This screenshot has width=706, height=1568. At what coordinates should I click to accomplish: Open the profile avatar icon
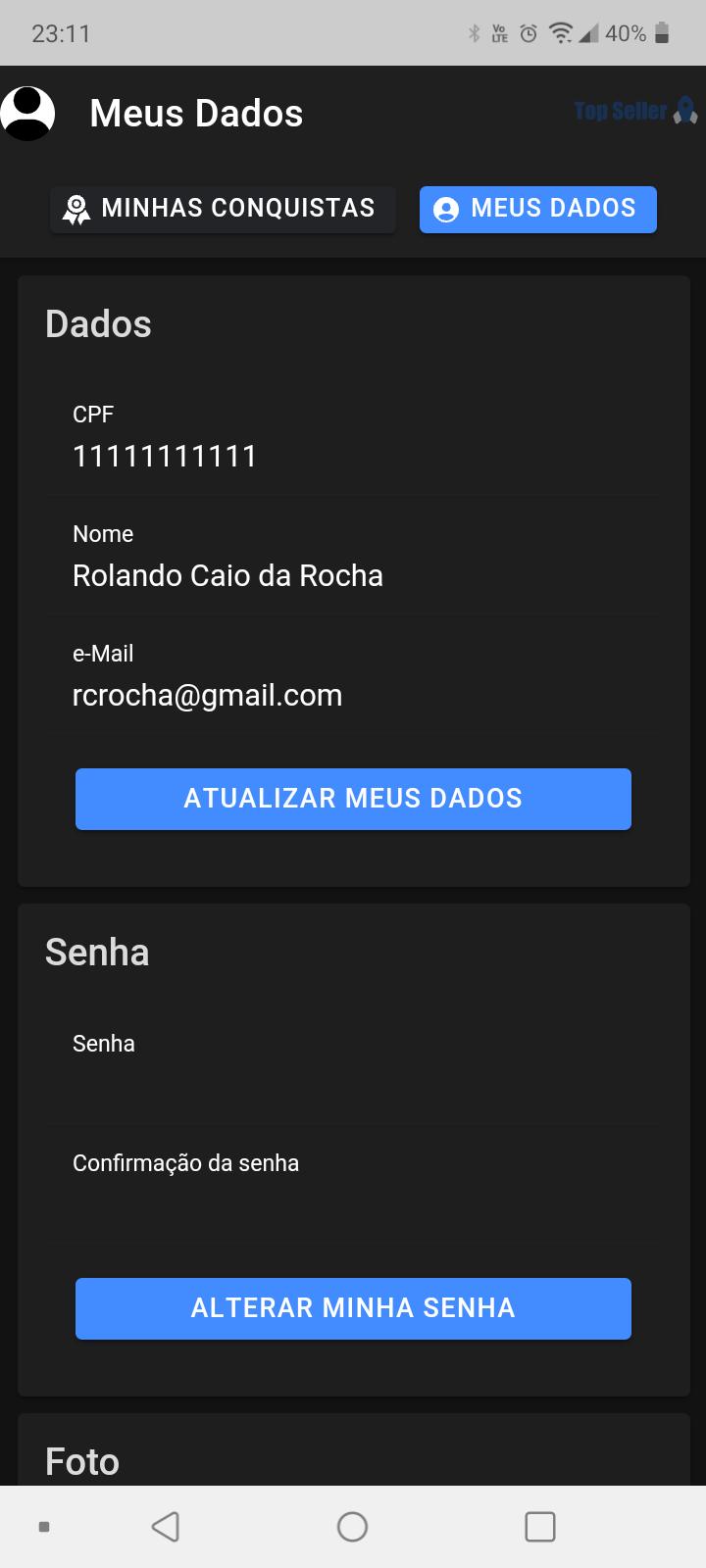[27, 113]
